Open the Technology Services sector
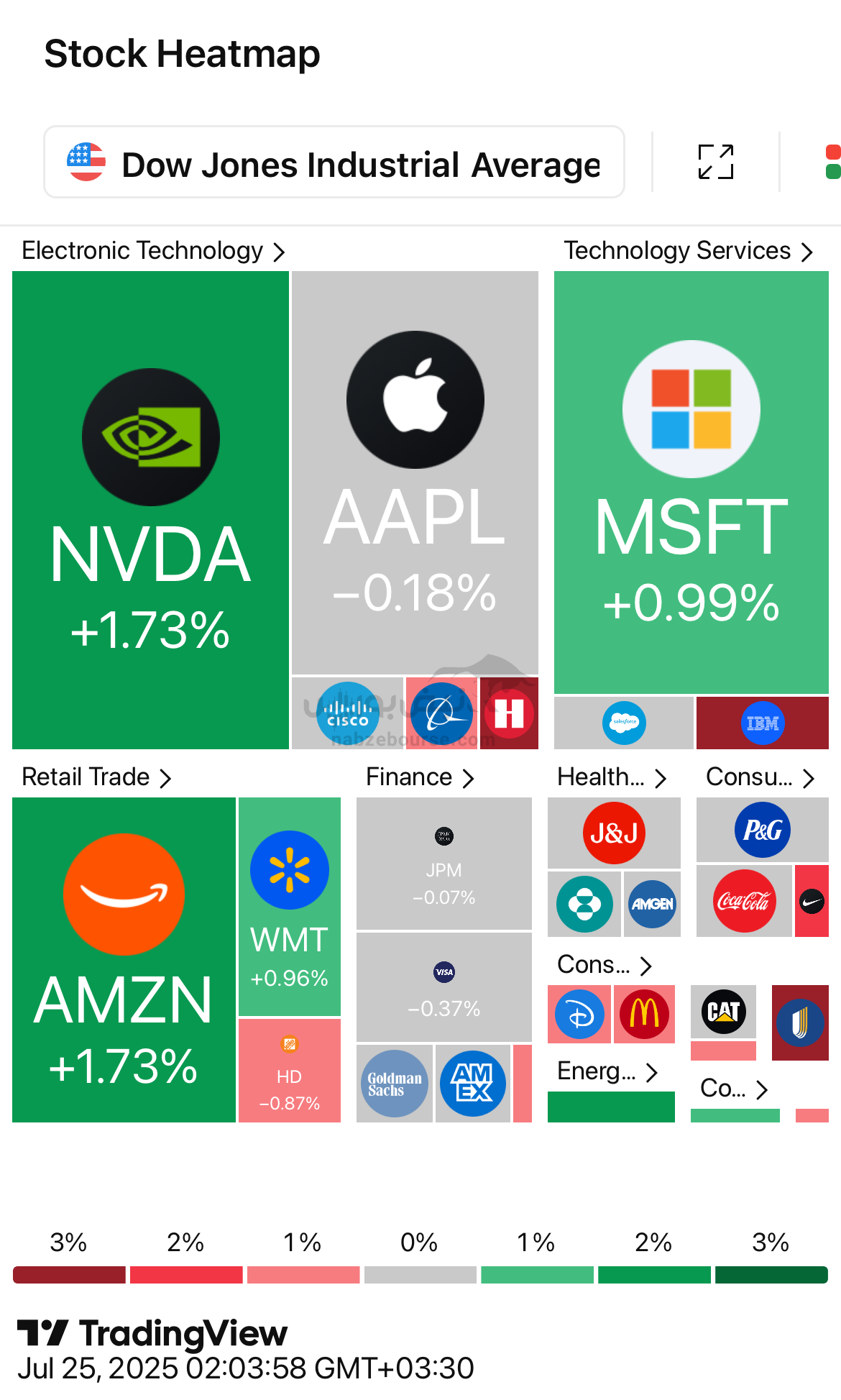 tap(688, 251)
